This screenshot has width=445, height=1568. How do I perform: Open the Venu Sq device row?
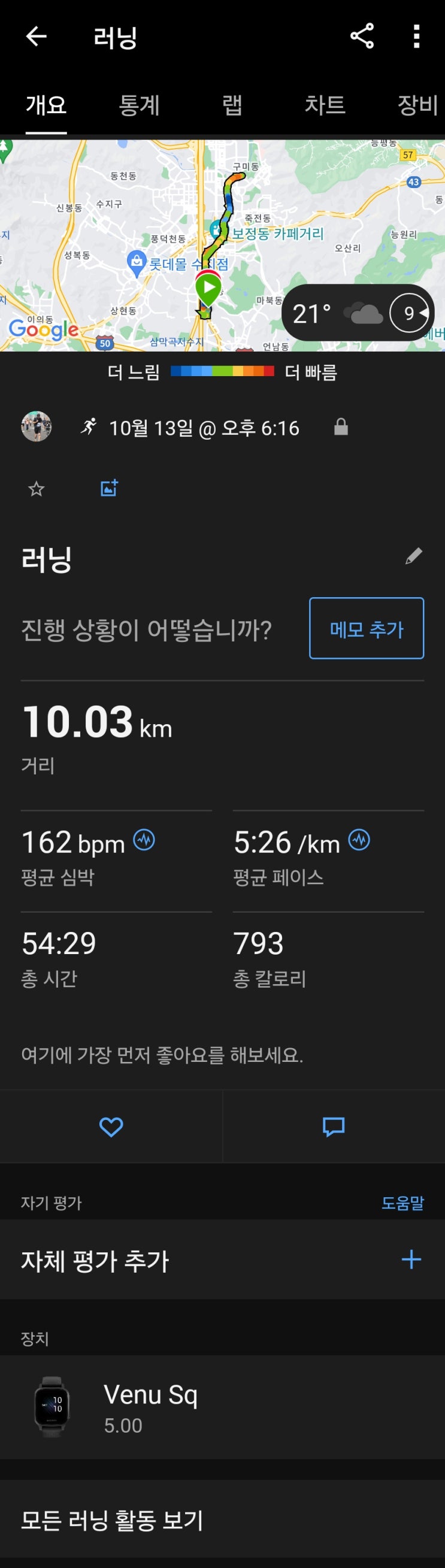[222, 1408]
